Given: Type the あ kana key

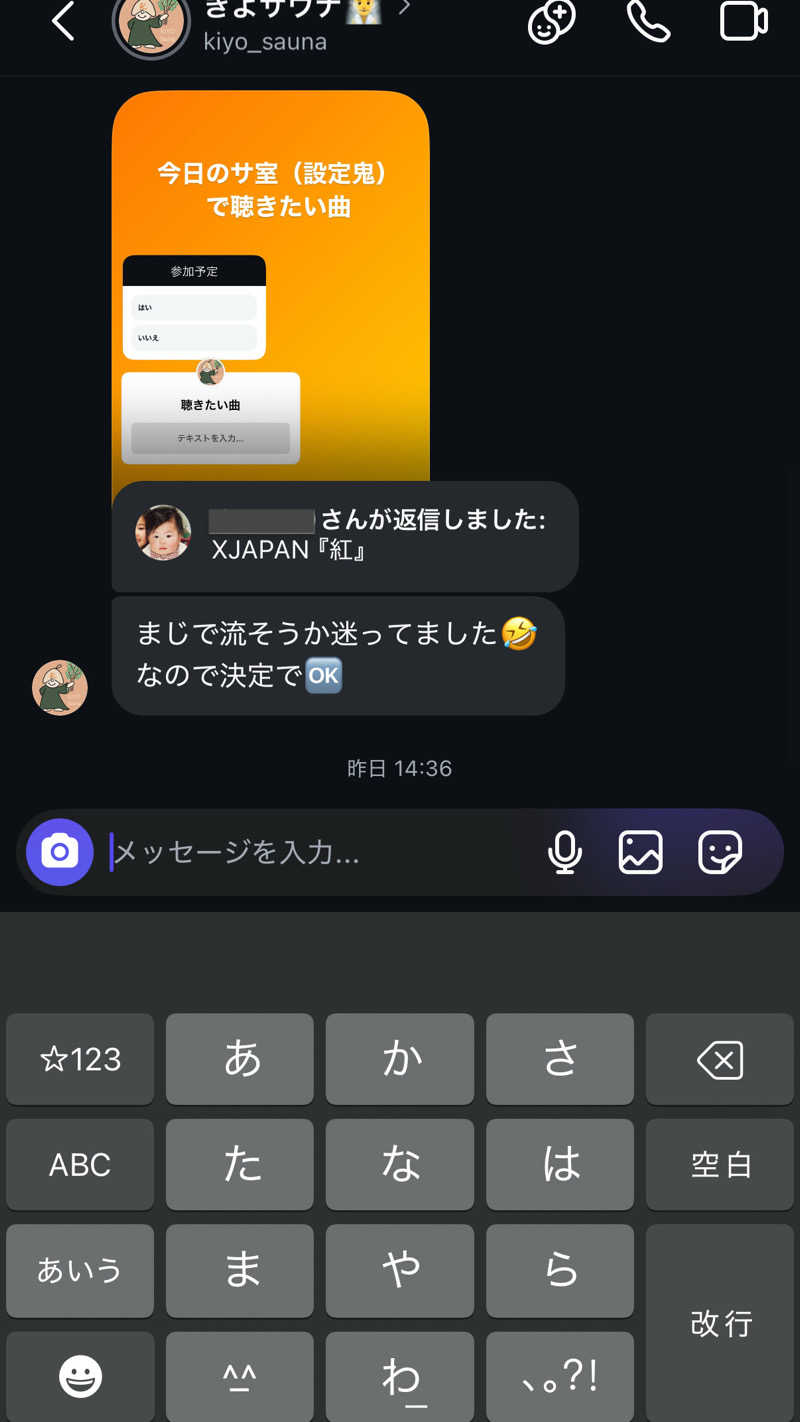Looking at the screenshot, I should click(240, 1059).
